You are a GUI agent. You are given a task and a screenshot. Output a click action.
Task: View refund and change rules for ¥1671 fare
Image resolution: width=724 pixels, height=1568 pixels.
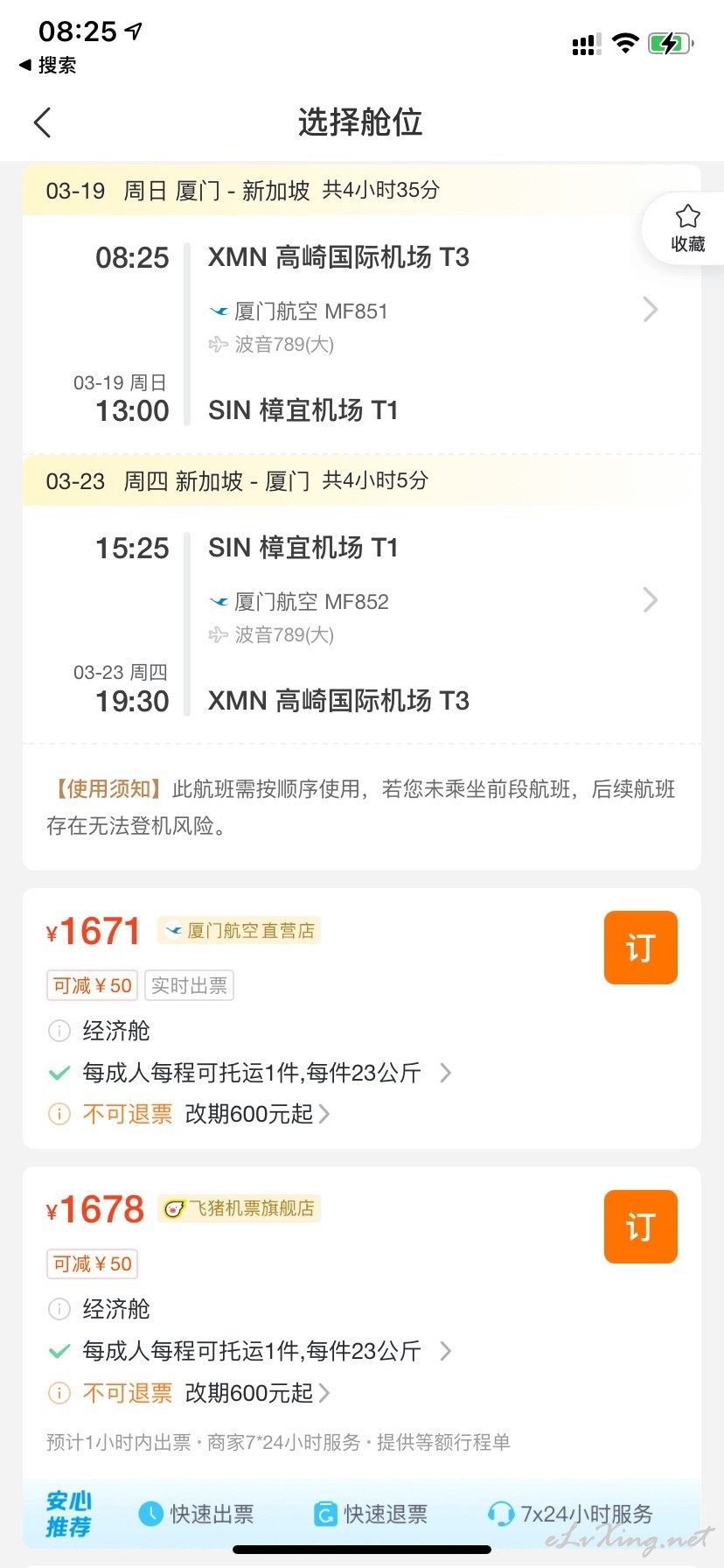click(x=190, y=1114)
